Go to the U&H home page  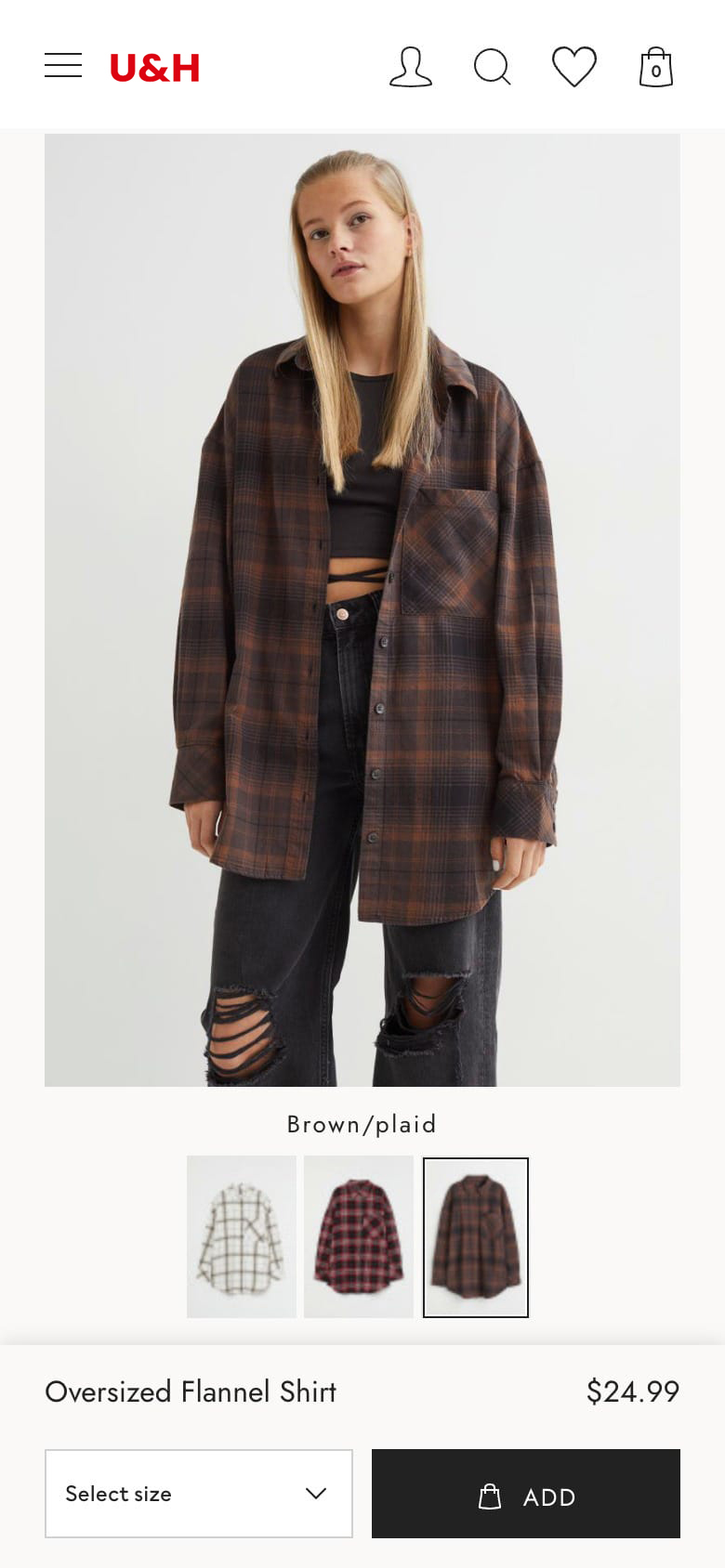pyautogui.click(x=154, y=68)
